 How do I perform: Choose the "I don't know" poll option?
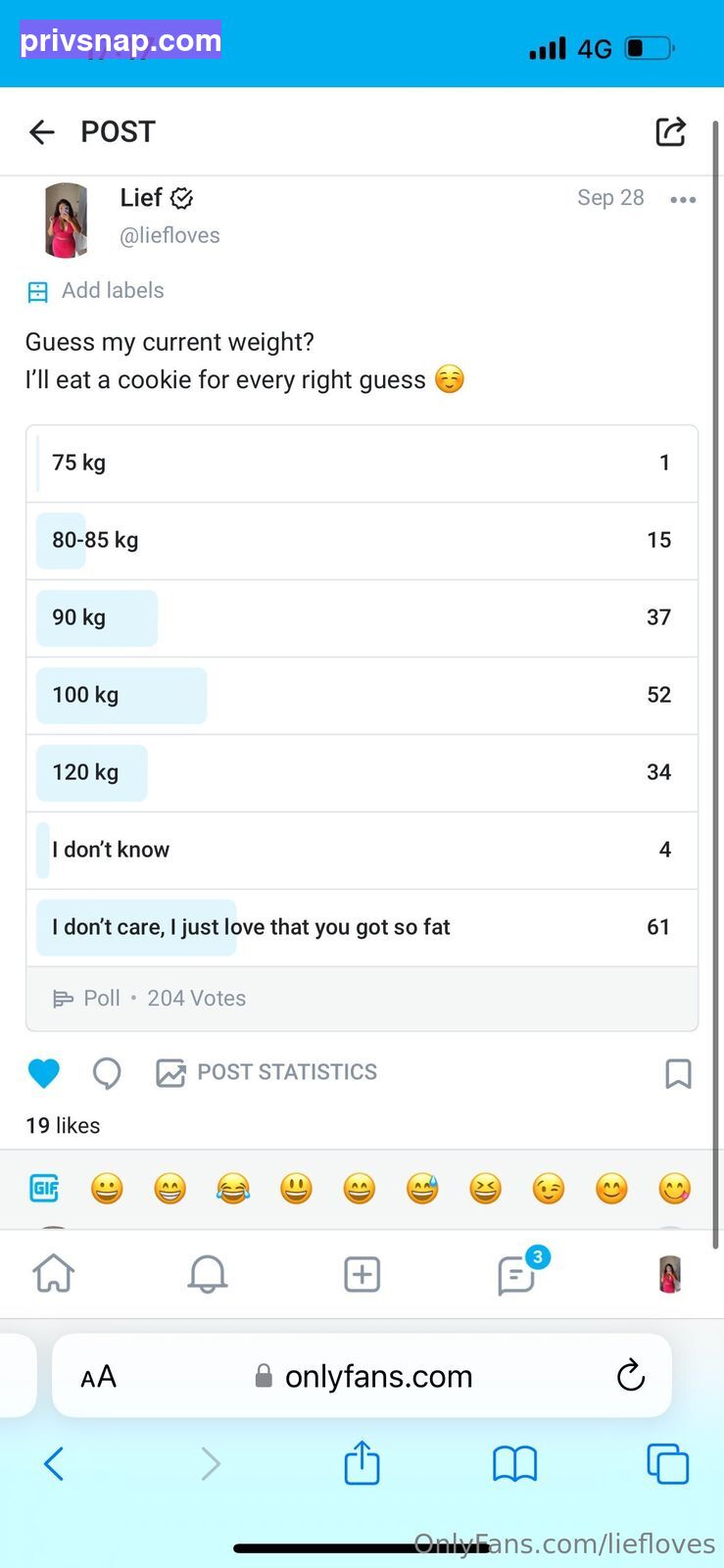(x=362, y=851)
